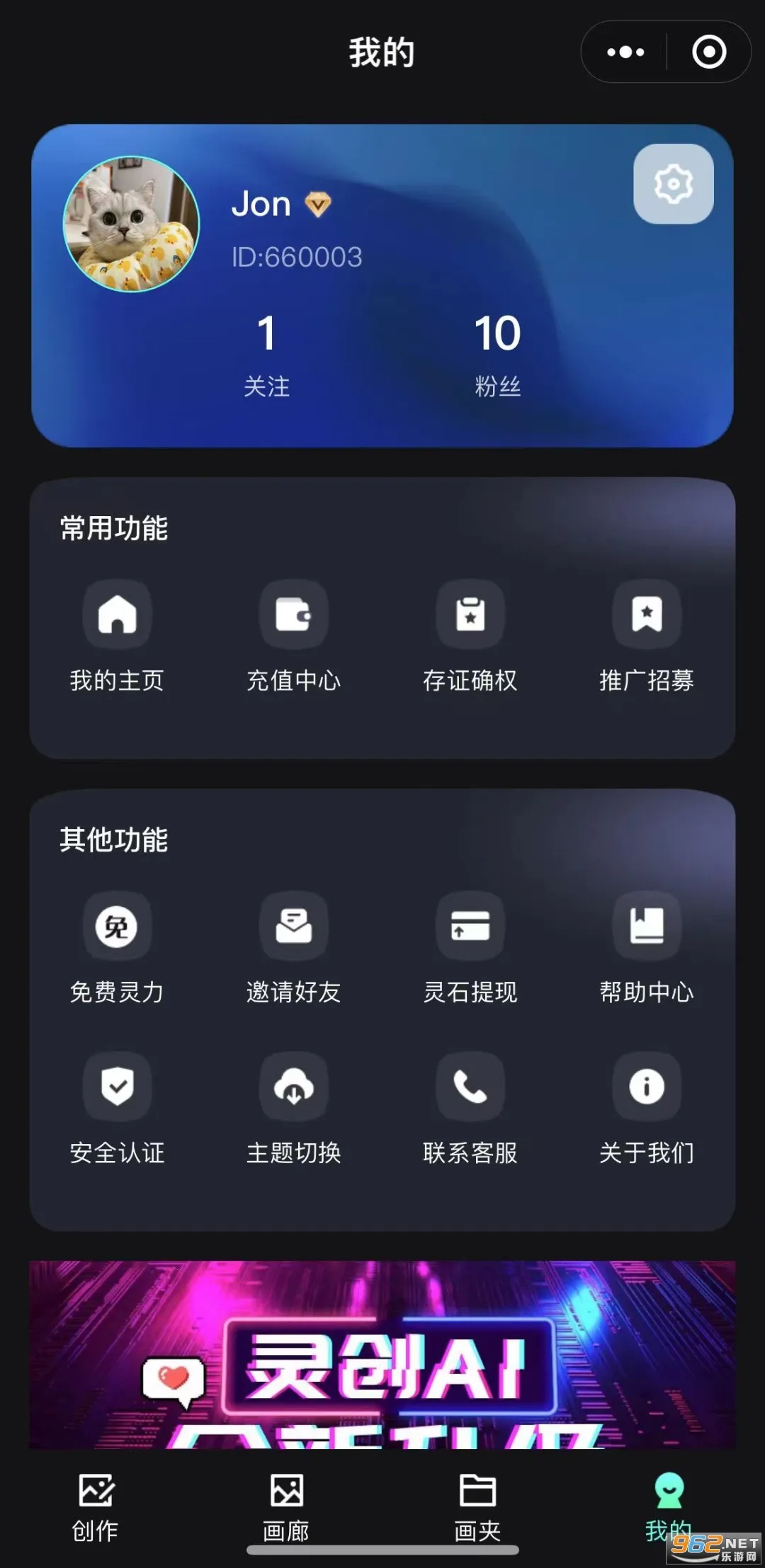Open 安全认证 security verification
This screenshot has width=765, height=1568.
117,1111
